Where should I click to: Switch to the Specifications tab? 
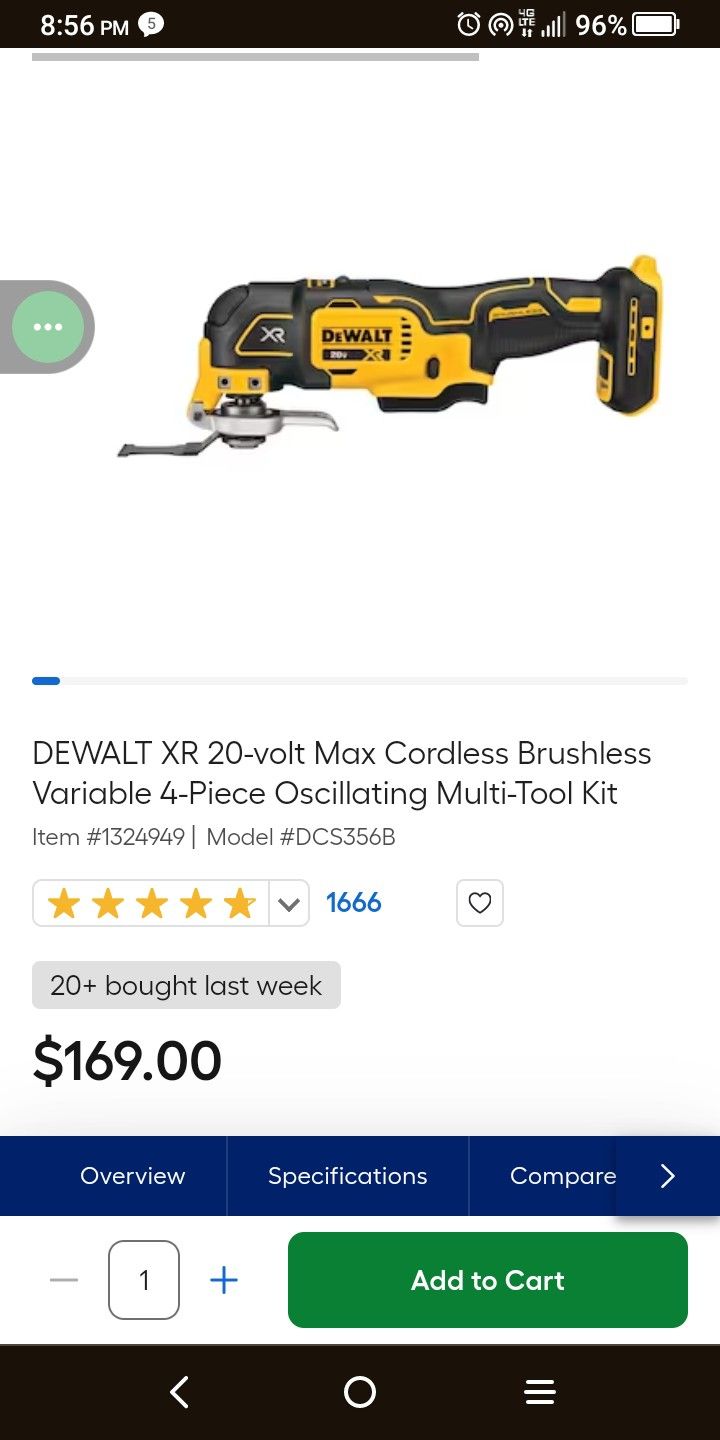347,1175
